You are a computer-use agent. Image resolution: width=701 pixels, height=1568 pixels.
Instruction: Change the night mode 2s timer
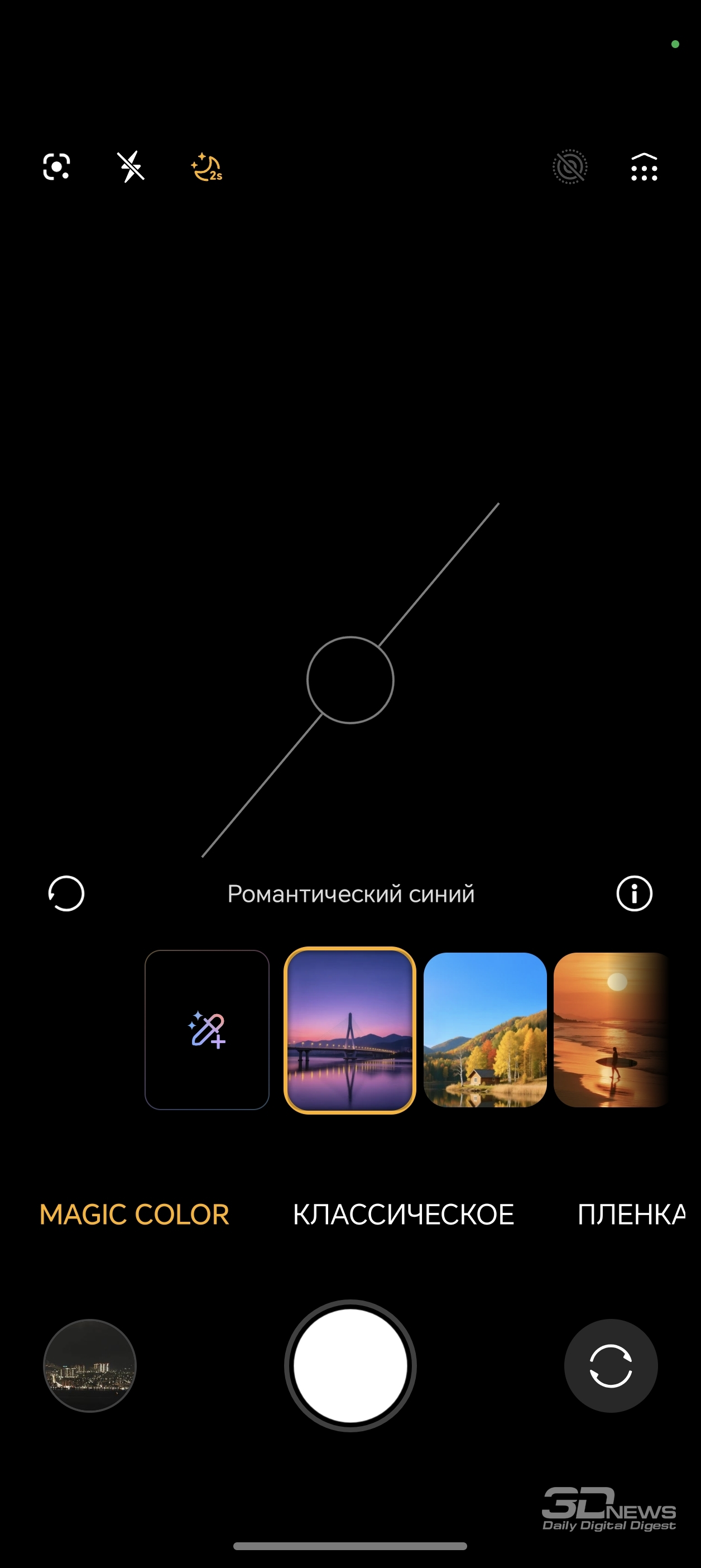(x=207, y=168)
